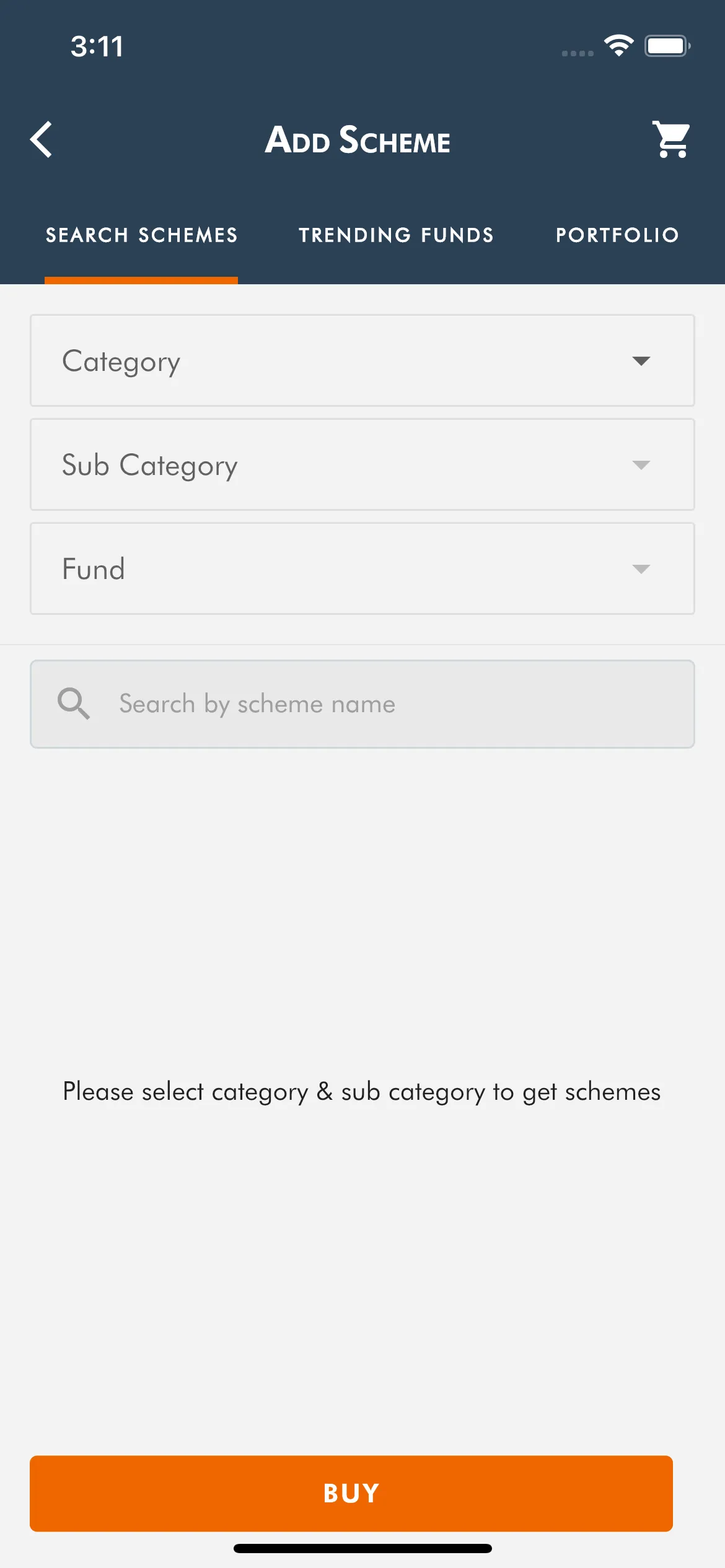Viewport: 725px width, 1568px height.
Task: Expand the Category dropdown
Action: pyautogui.click(x=362, y=360)
